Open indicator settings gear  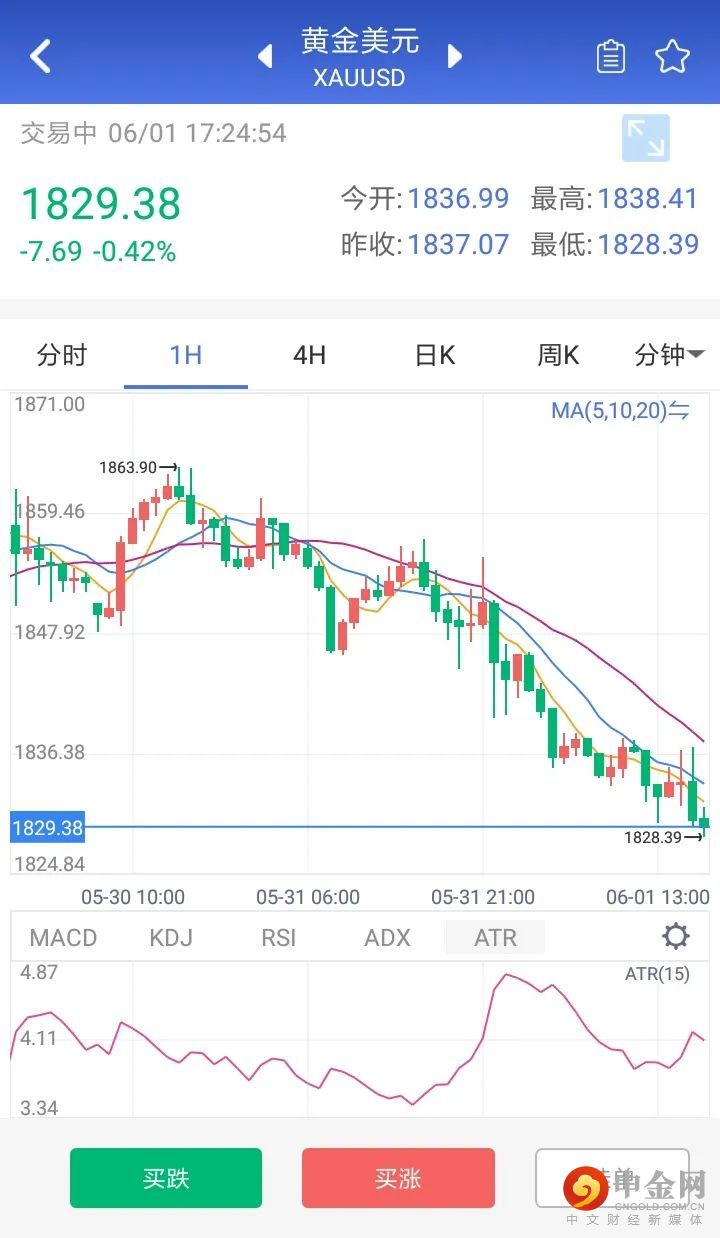[676, 937]
